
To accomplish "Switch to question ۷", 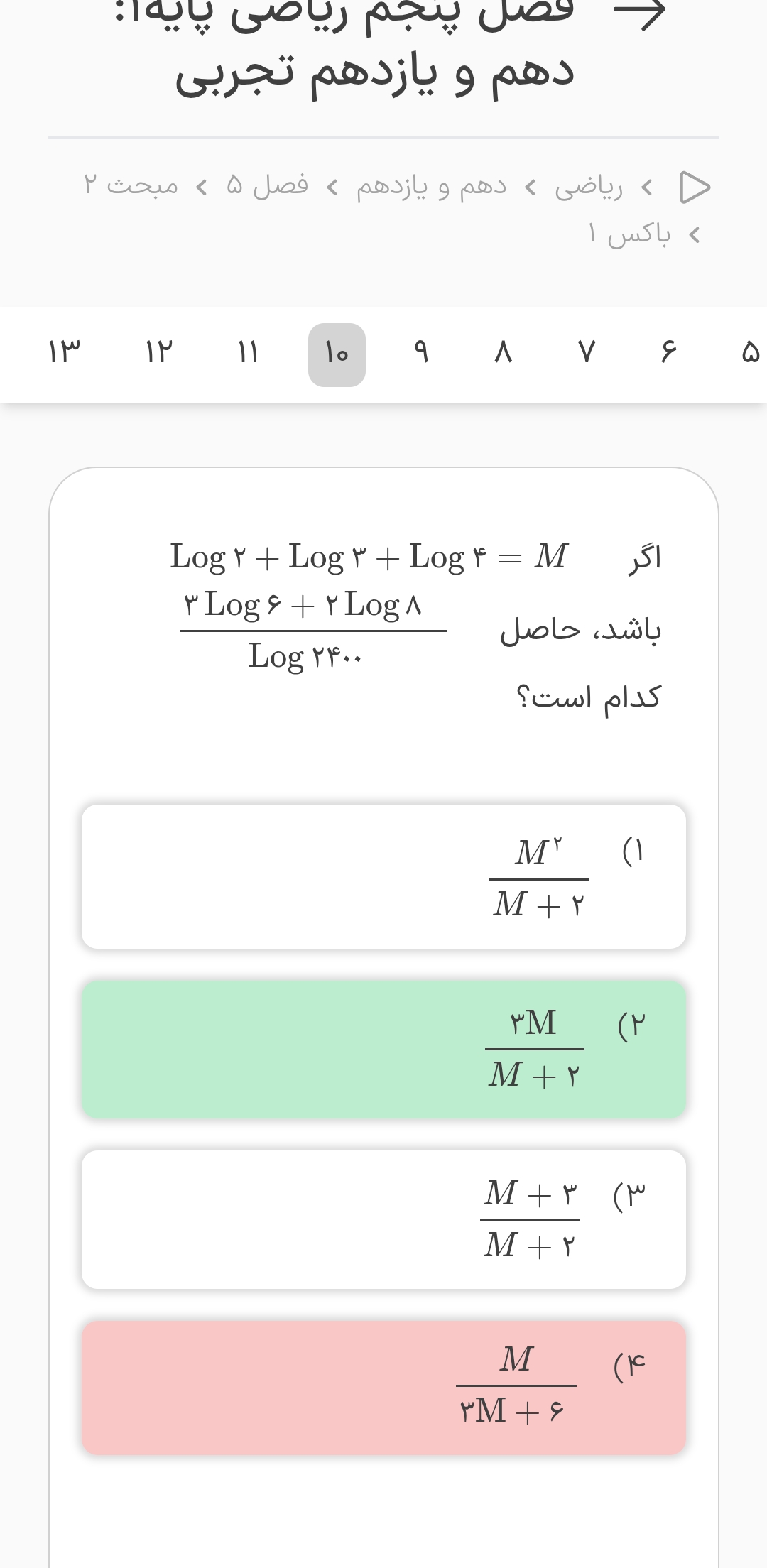I will [x=586, y=353].
